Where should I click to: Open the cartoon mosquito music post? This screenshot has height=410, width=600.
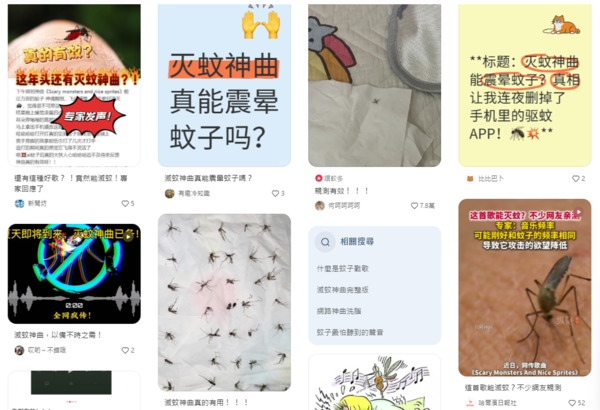click(x=374, y=385)
